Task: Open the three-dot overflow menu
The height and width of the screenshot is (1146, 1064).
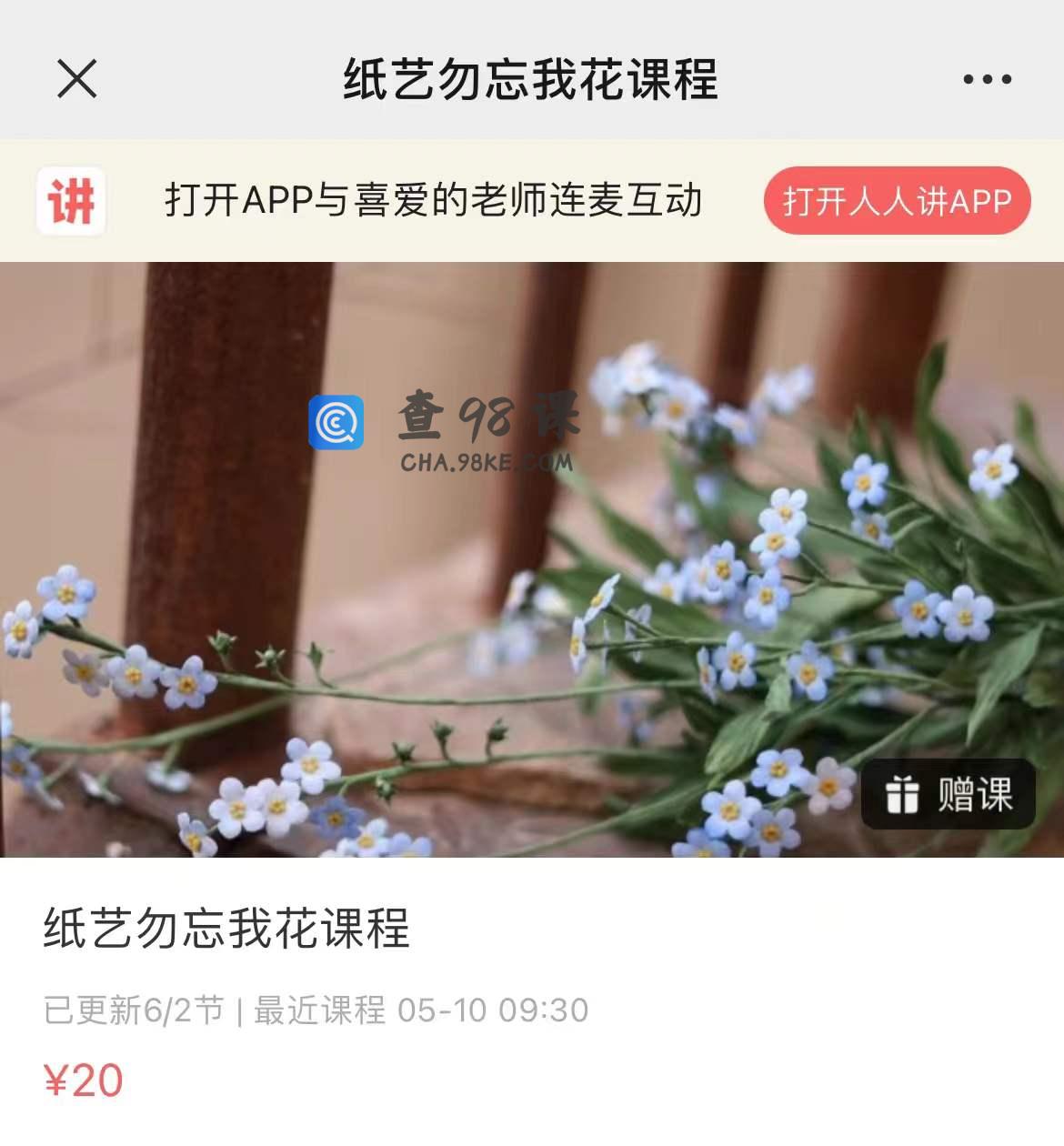Action: click(987, 79)
